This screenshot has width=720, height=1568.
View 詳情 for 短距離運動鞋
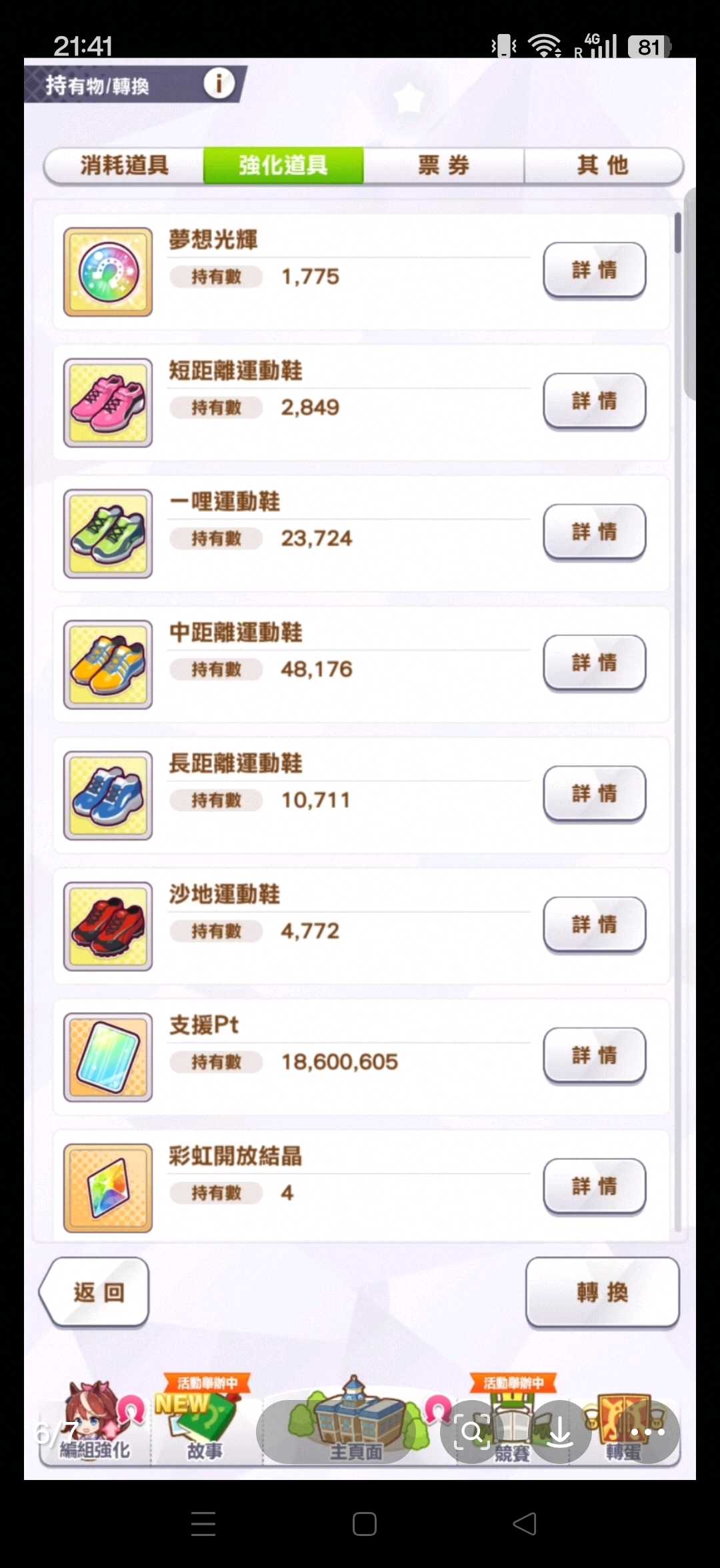(x=594, y=401)
